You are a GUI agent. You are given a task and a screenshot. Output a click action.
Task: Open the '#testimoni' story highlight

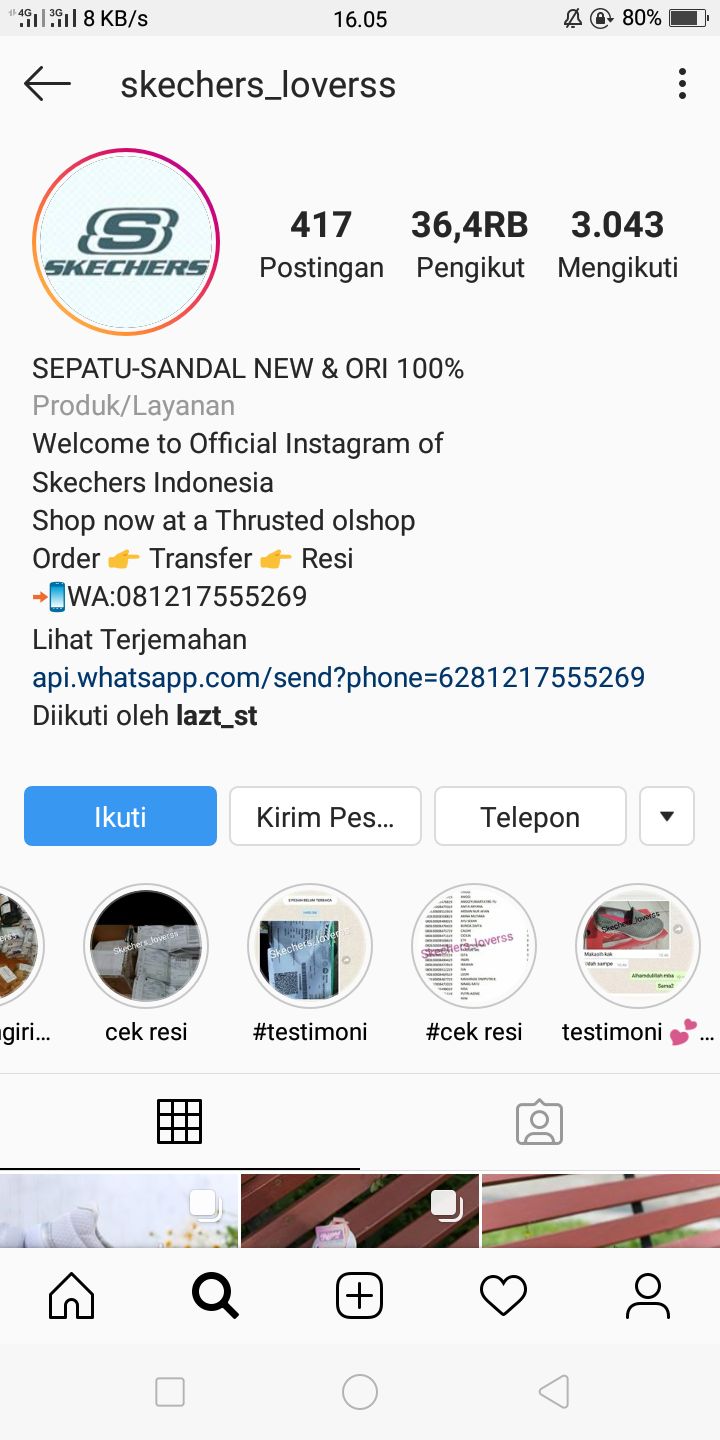click(x=310, y=946)
